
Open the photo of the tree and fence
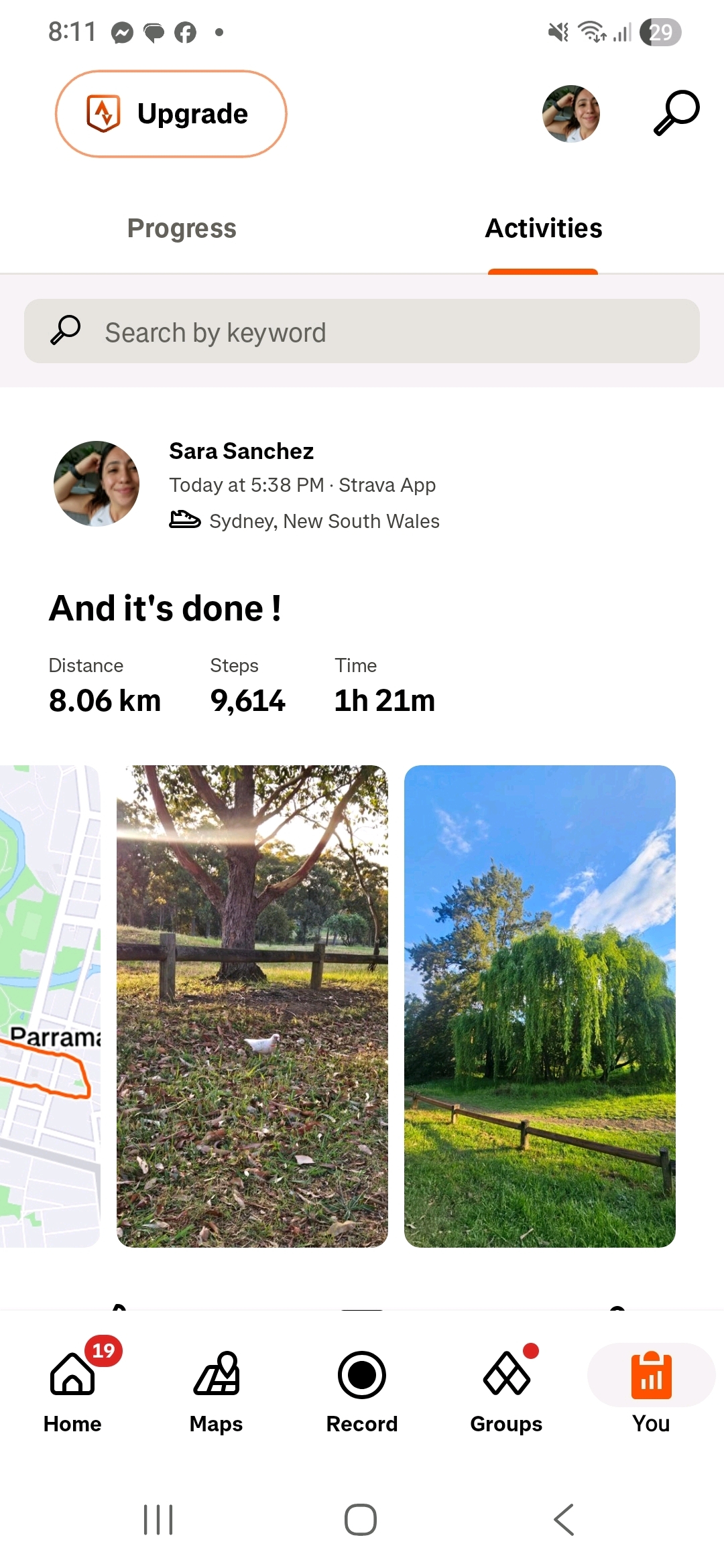[252, 1005]
